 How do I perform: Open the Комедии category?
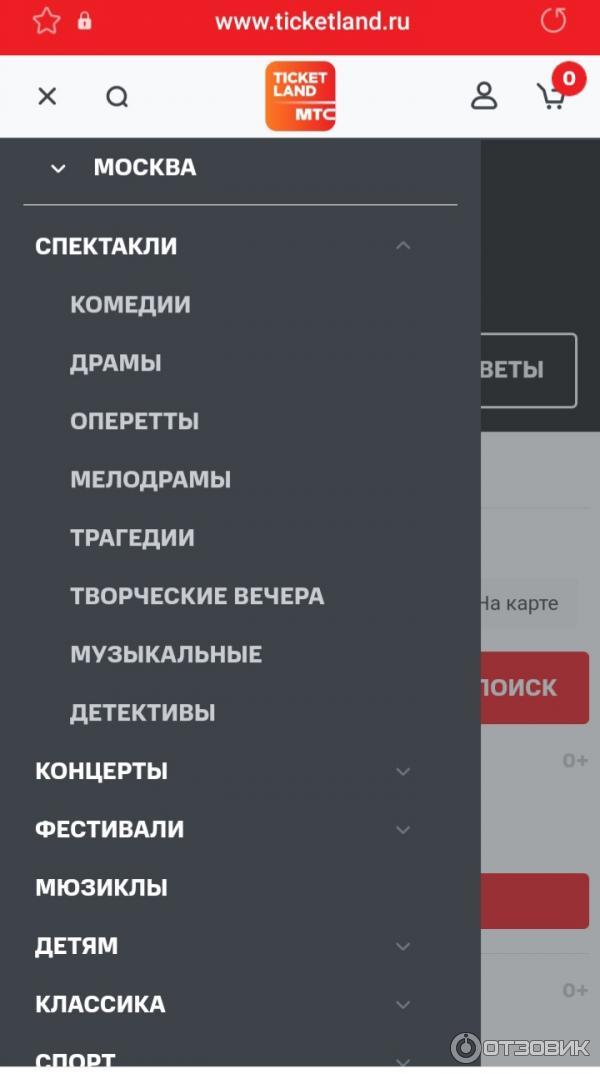pos(130,305)
